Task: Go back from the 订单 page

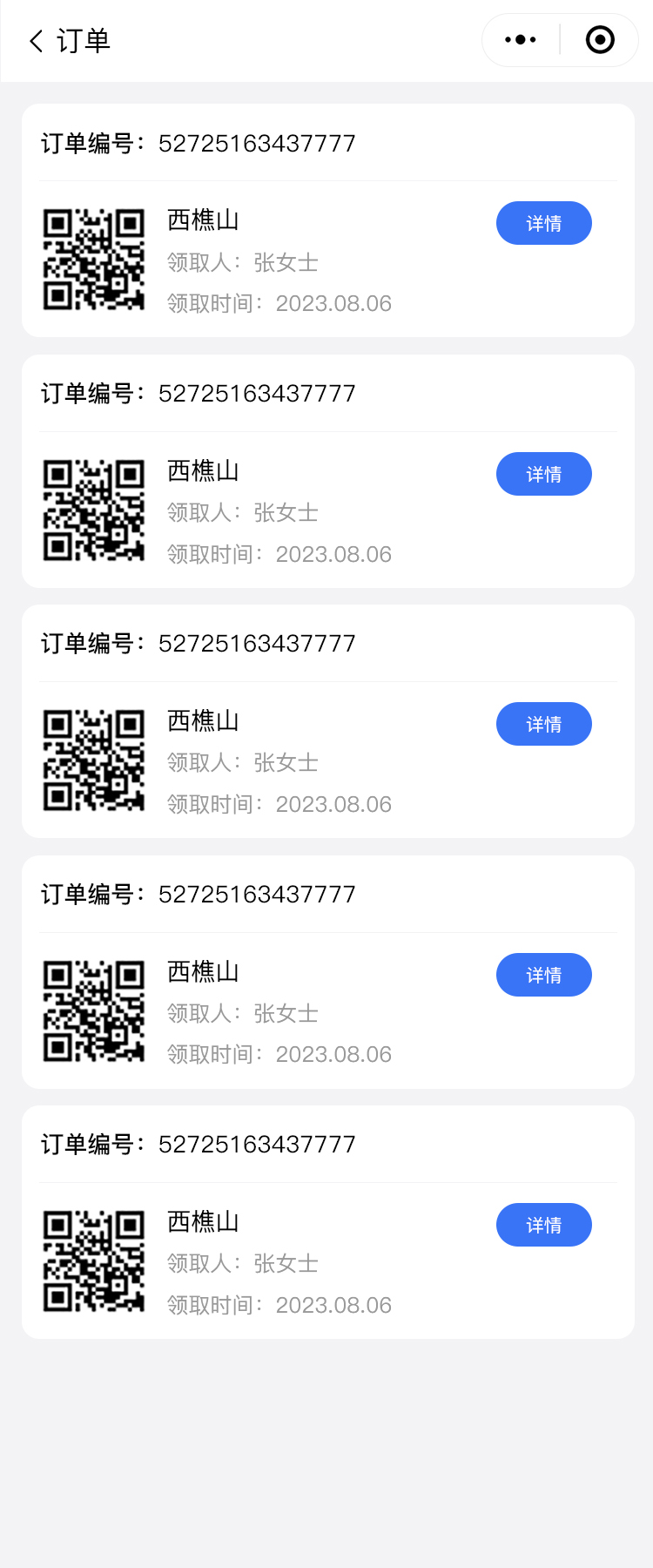Action: pyautogui.click(x=37, y=41)
